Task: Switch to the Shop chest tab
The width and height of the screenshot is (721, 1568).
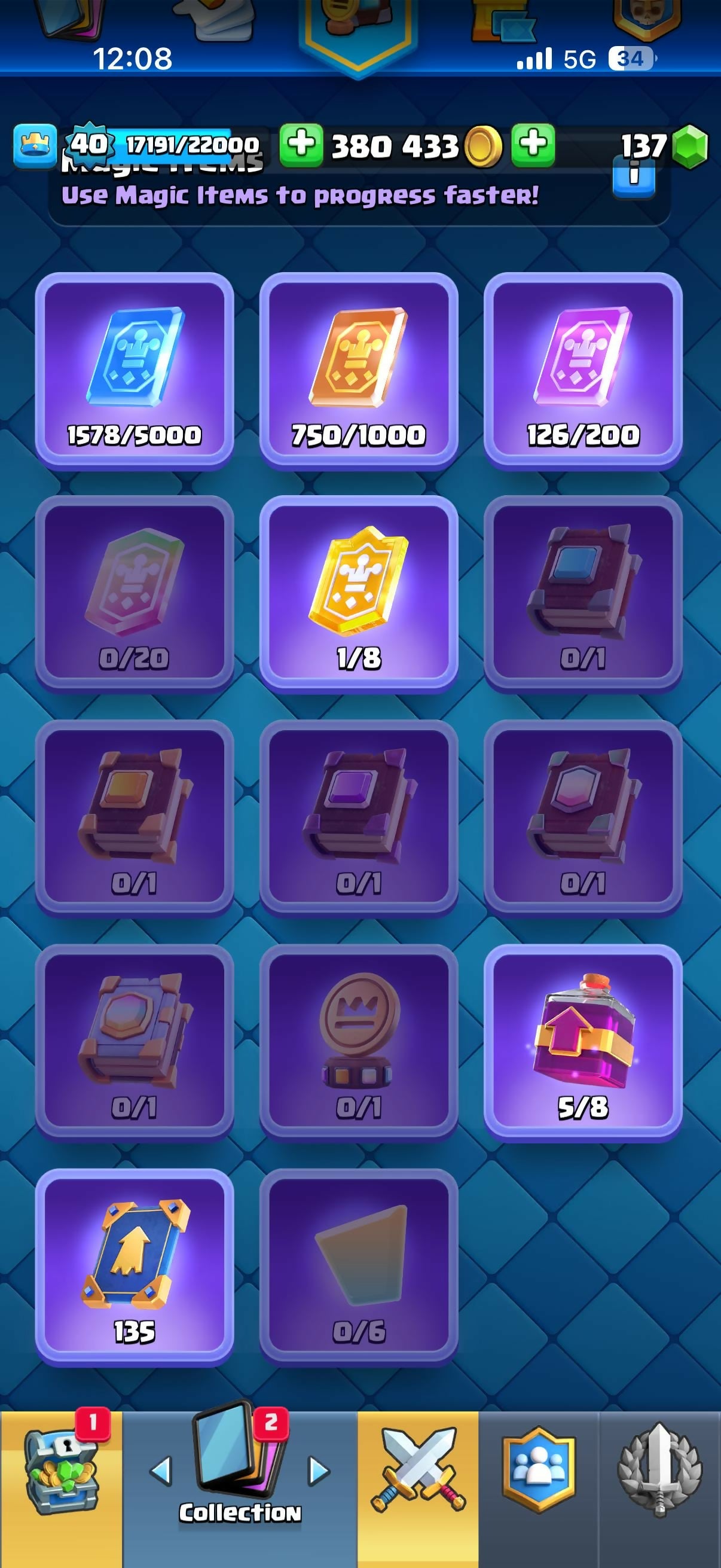Action: pyautogui.click(x=61, y=1489)
